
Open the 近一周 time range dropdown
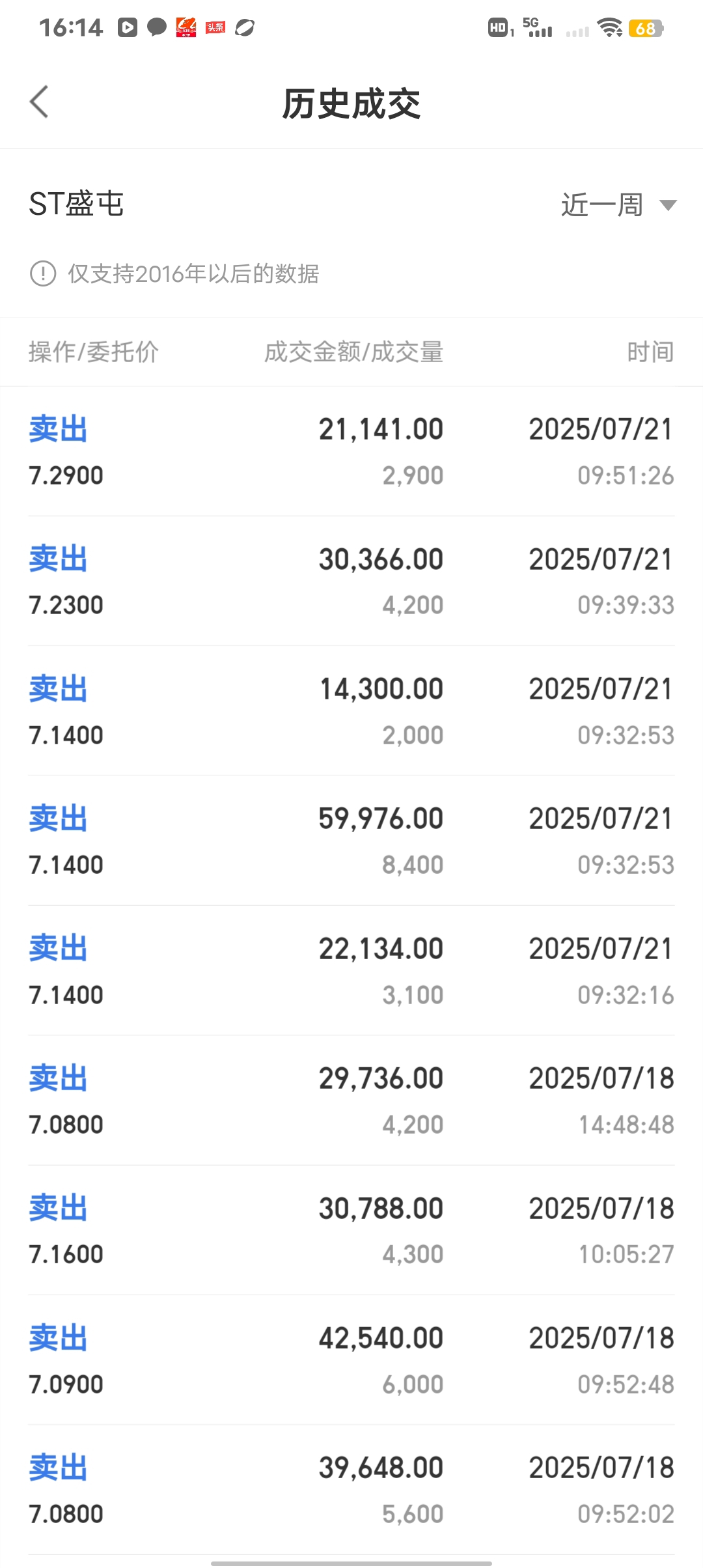pyautogui.click(x=619, y=205)
